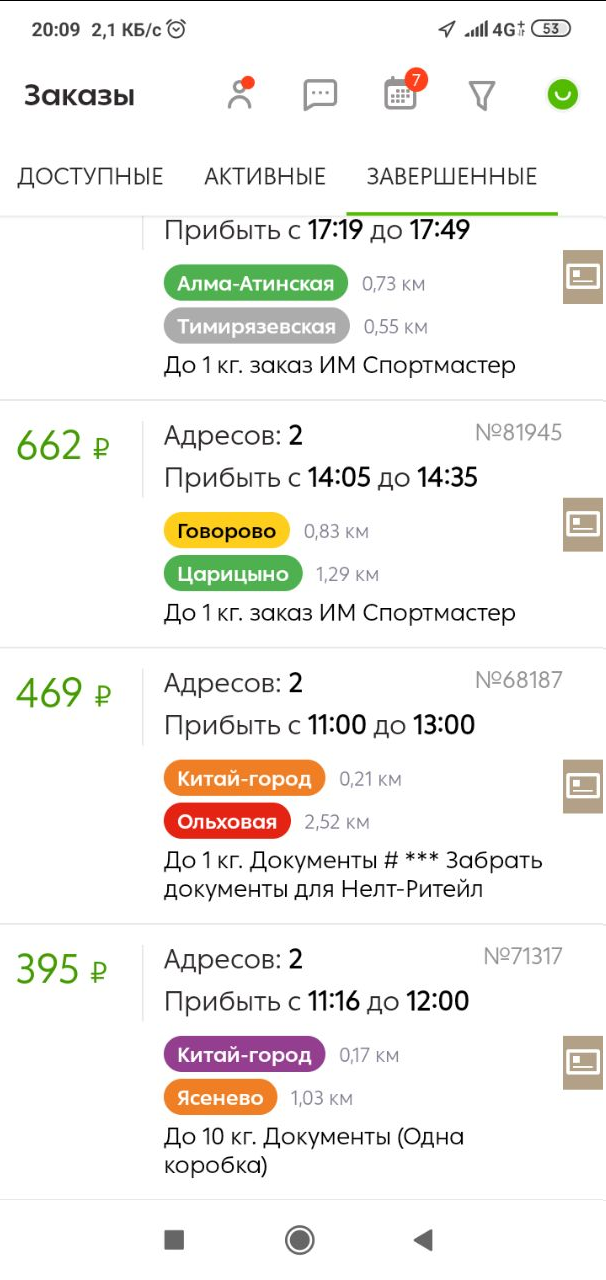Screen dimensions: 606x1280
Task: Tap the green status indicator icon
Action: point(563,95)
